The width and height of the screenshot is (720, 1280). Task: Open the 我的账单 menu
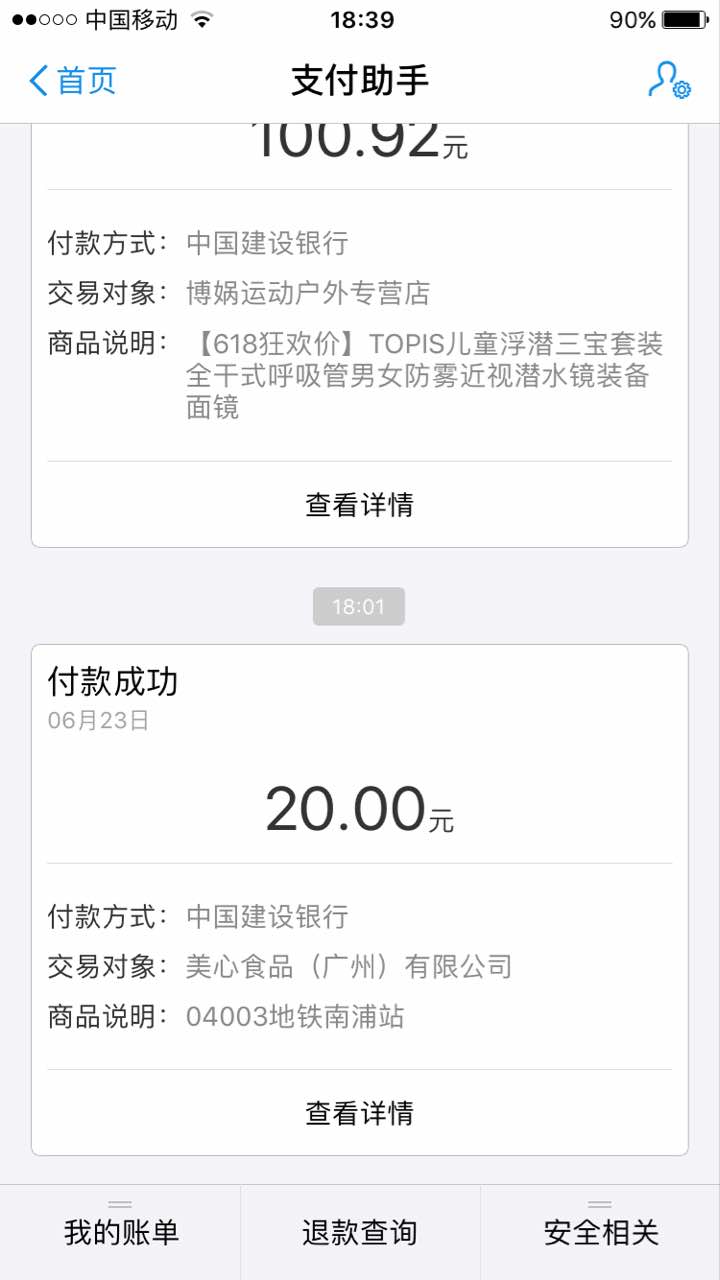pos(121,1232)
